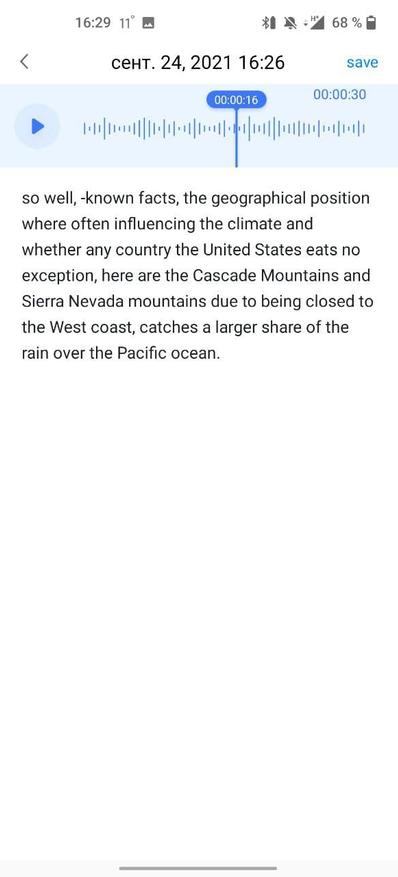Screen dimensions: 398x877
Task: Tap the transcribed text to edit it
Action: 197,276
